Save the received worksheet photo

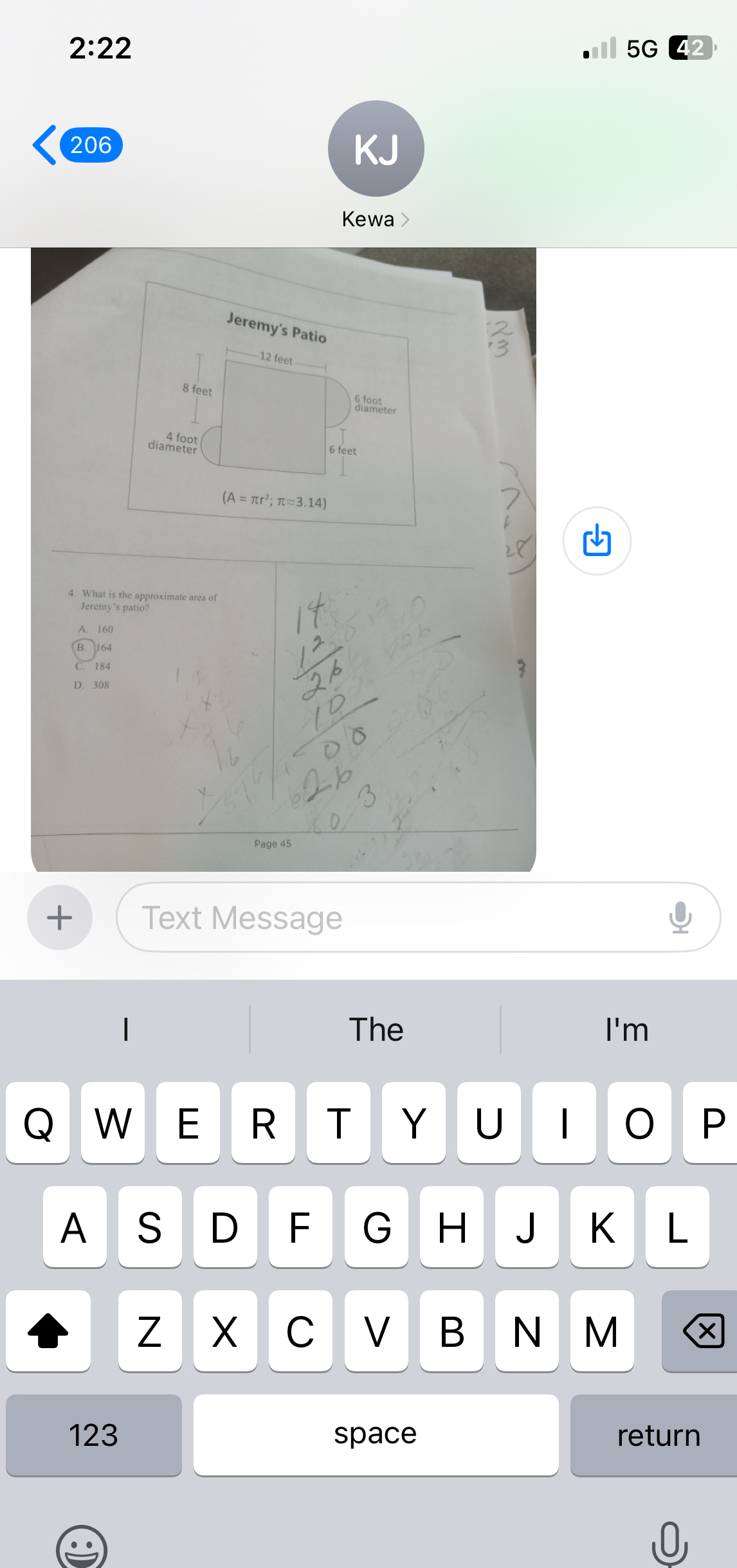[x=596, y=541]
